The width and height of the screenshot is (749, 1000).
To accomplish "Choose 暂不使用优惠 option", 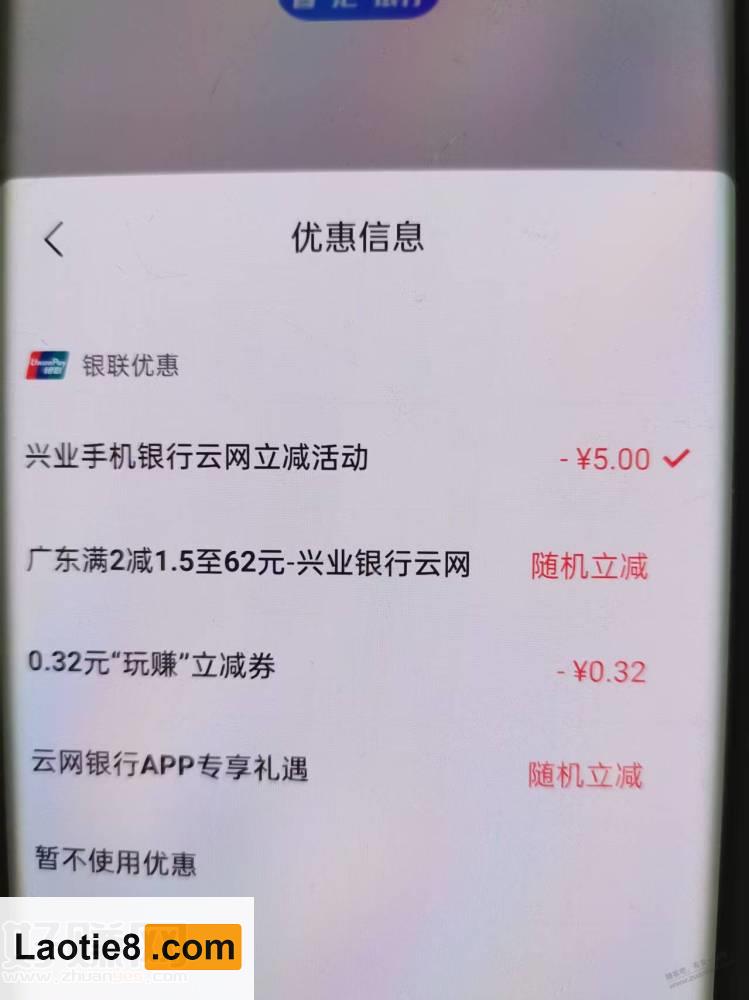I will pyautogui.click(x=115, y=861).
